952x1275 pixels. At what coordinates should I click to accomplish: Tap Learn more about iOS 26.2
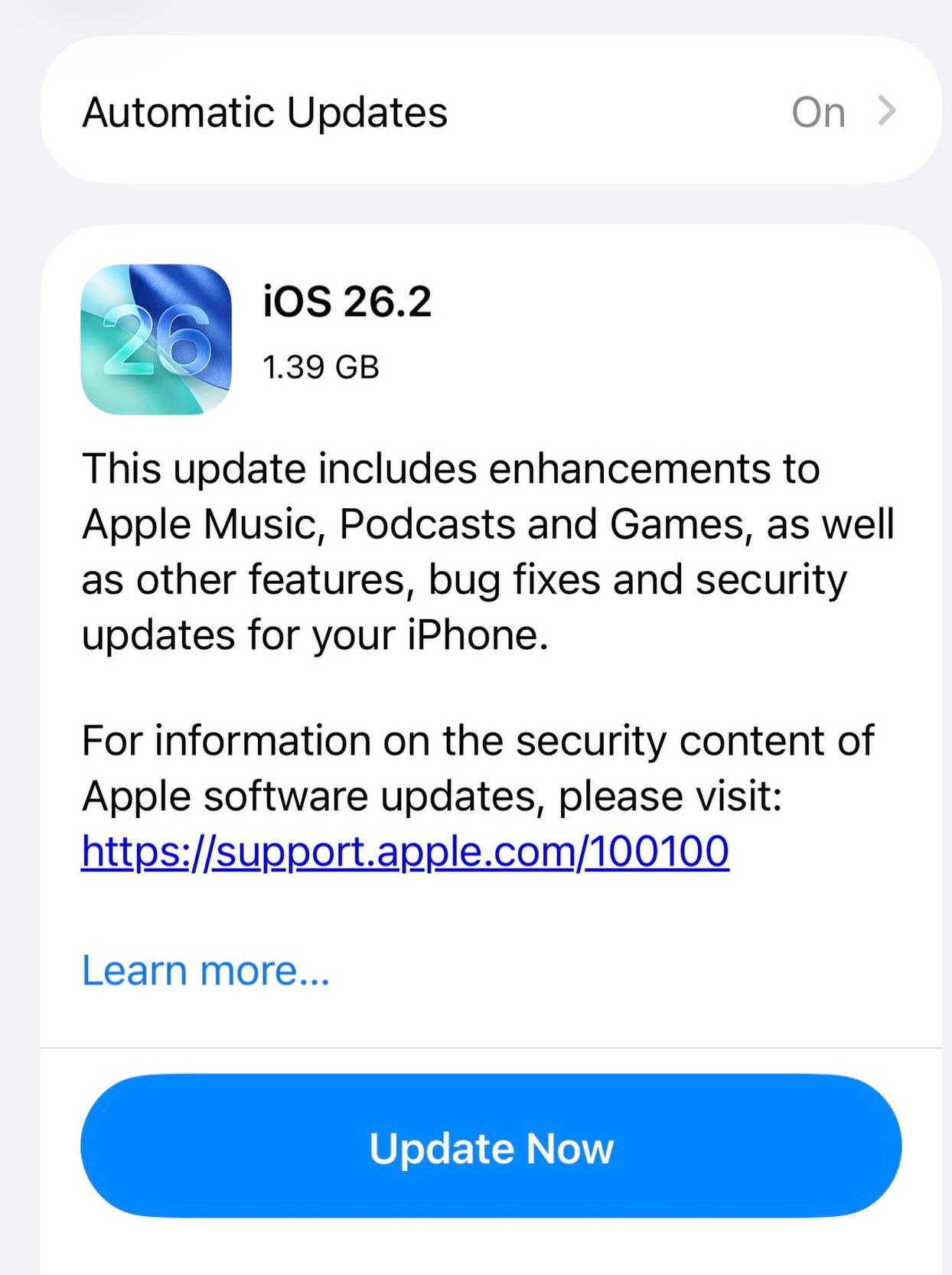(x=205, y=970)
